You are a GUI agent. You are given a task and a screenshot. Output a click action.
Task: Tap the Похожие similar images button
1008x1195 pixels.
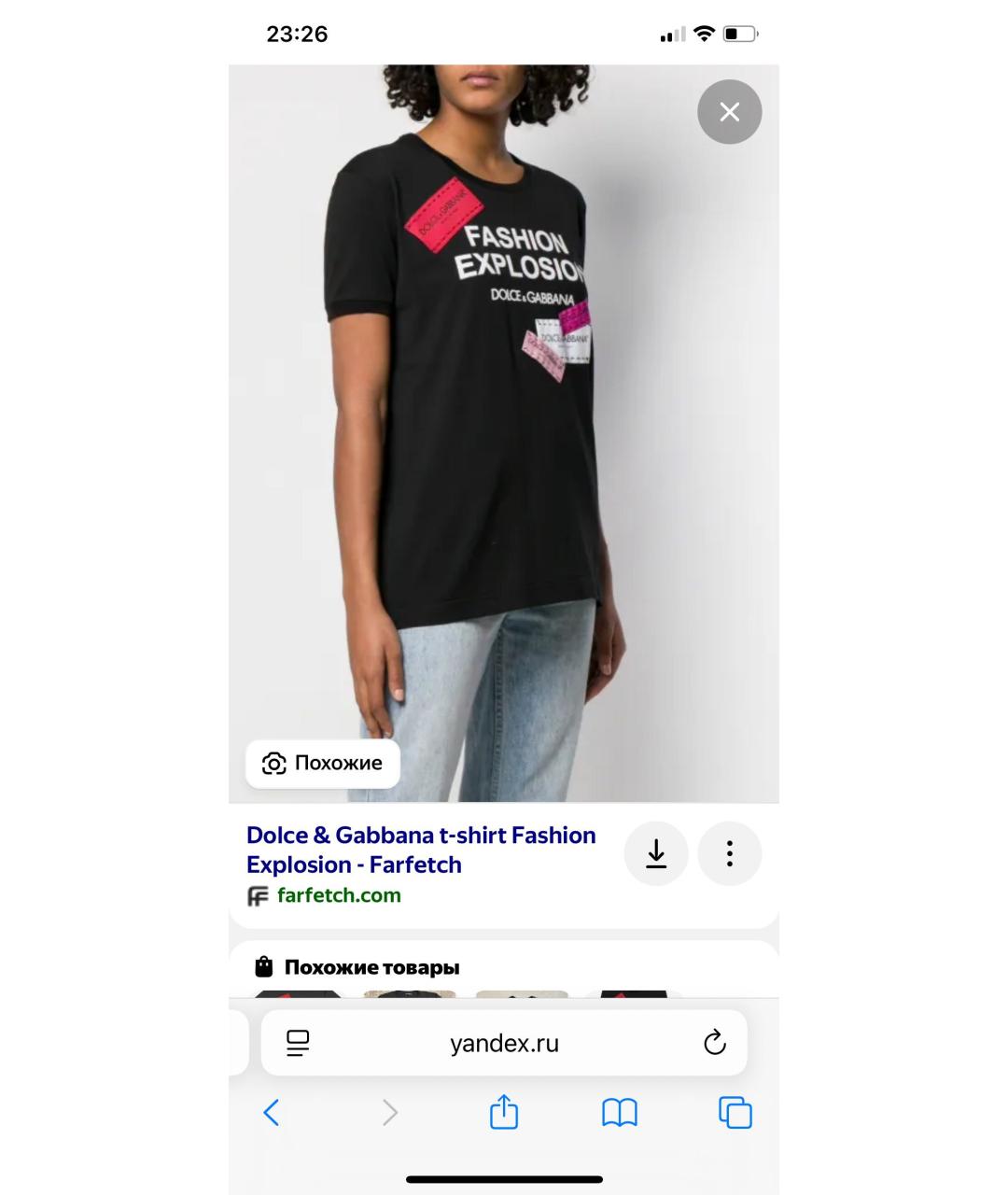[323, 763]
